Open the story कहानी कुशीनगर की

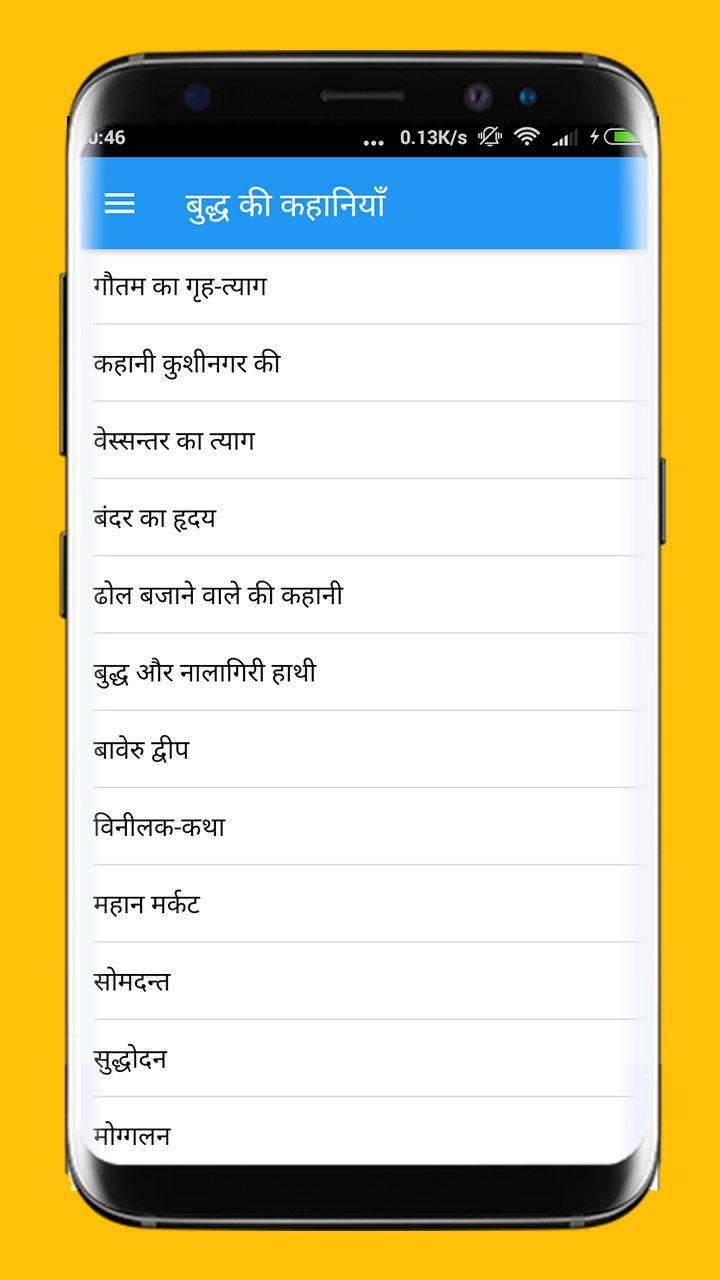(x=185, y=362)
